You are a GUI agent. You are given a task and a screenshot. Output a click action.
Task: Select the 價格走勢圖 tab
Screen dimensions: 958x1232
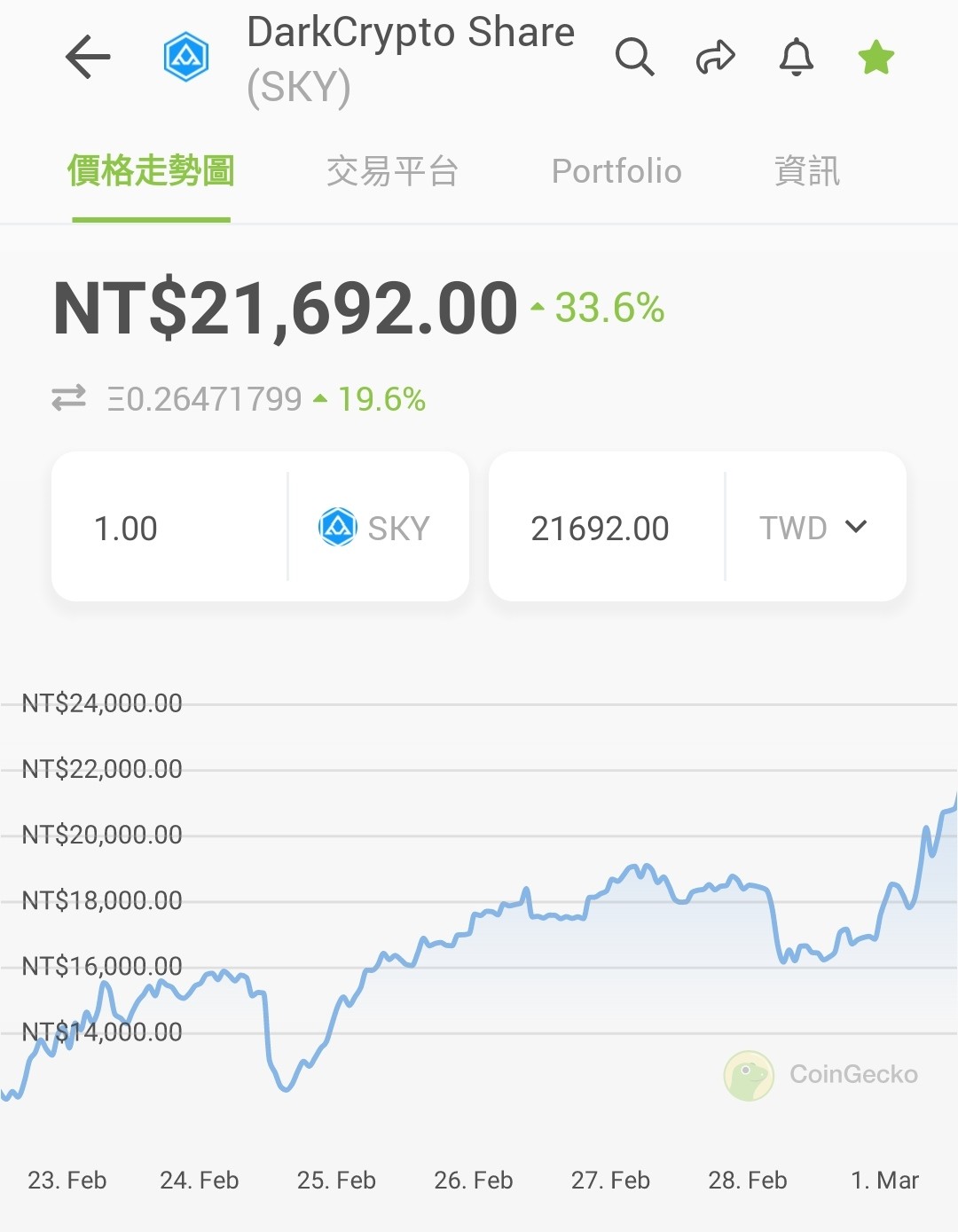tap(151, 171)
